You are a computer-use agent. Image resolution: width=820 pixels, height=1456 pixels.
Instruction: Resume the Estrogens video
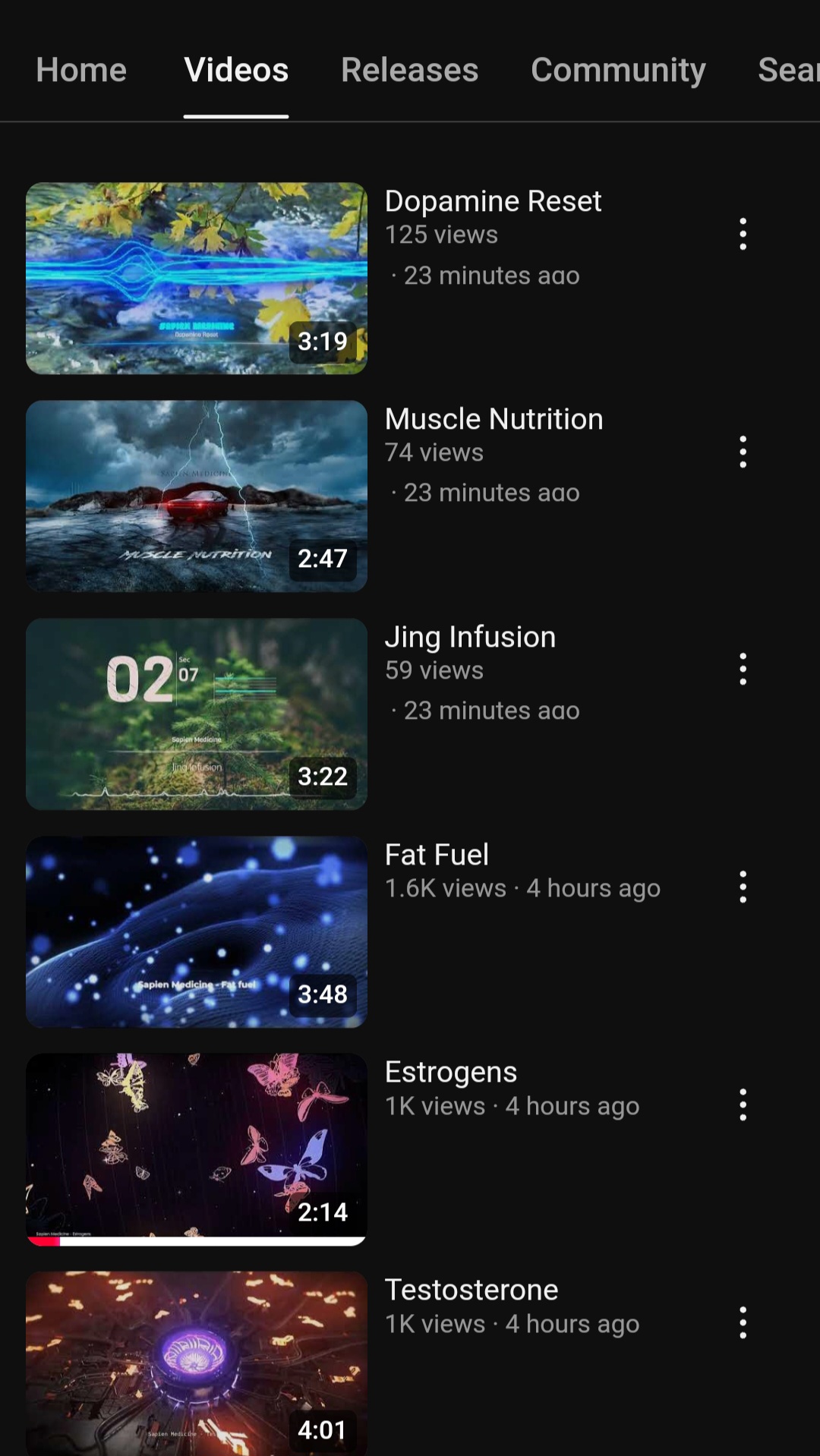click(197, 1149)
